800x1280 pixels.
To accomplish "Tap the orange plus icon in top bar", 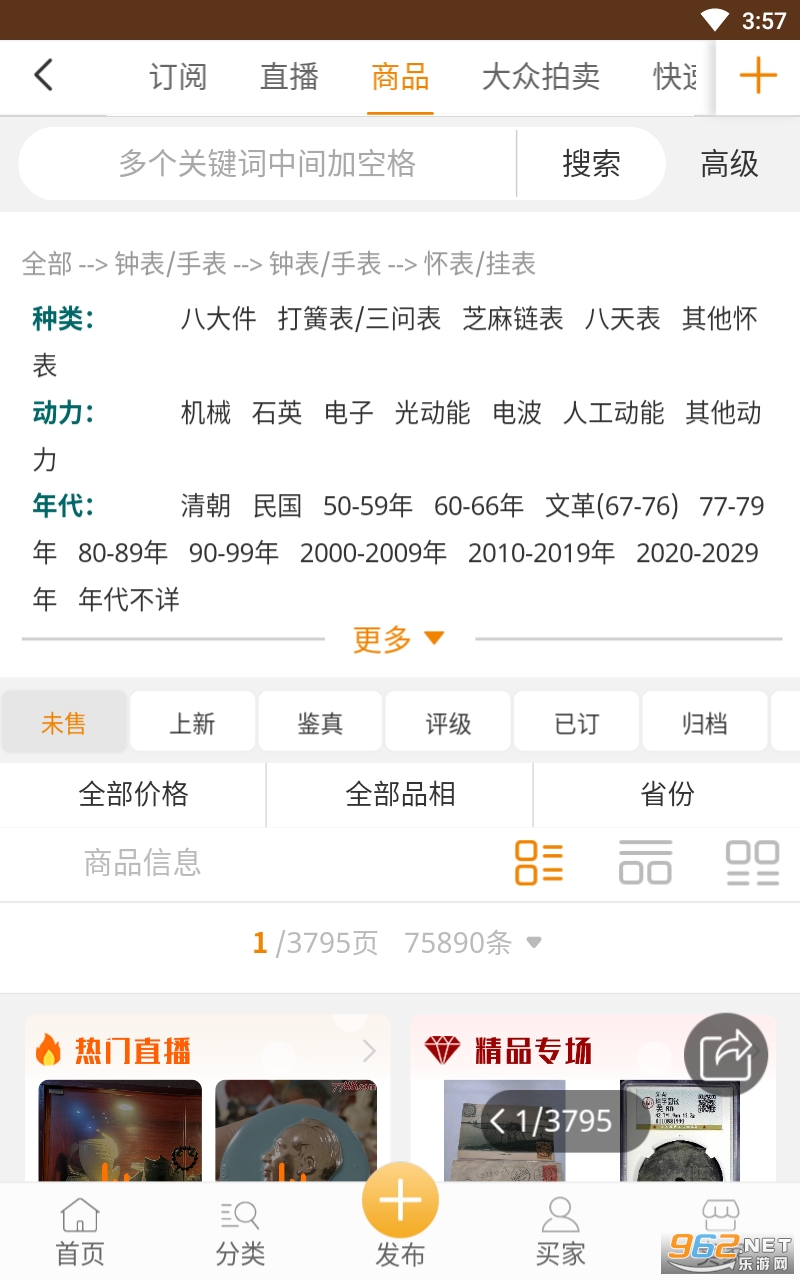I will (x=758, y=76).
